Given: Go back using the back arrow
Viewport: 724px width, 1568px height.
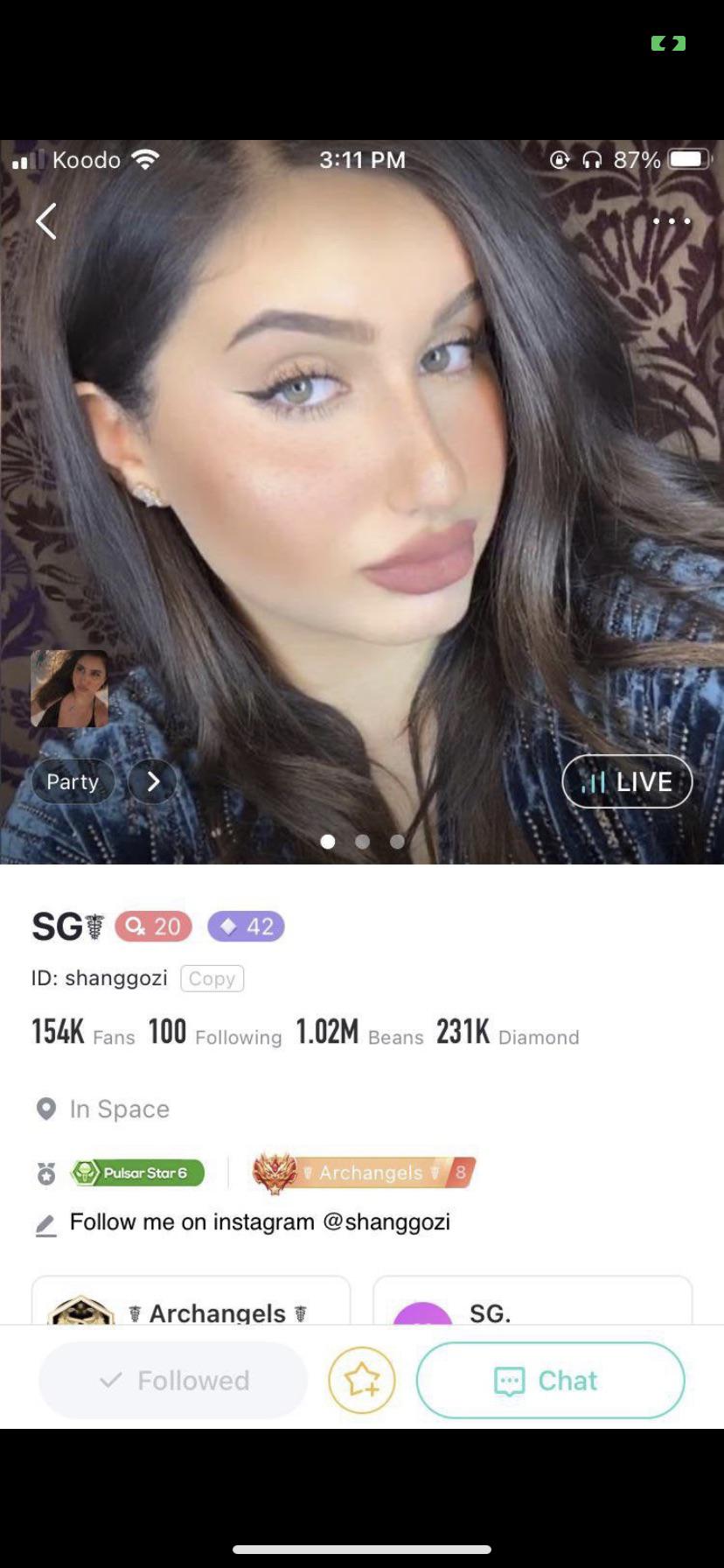Looking at the screenshot, I should pos(46,221).
